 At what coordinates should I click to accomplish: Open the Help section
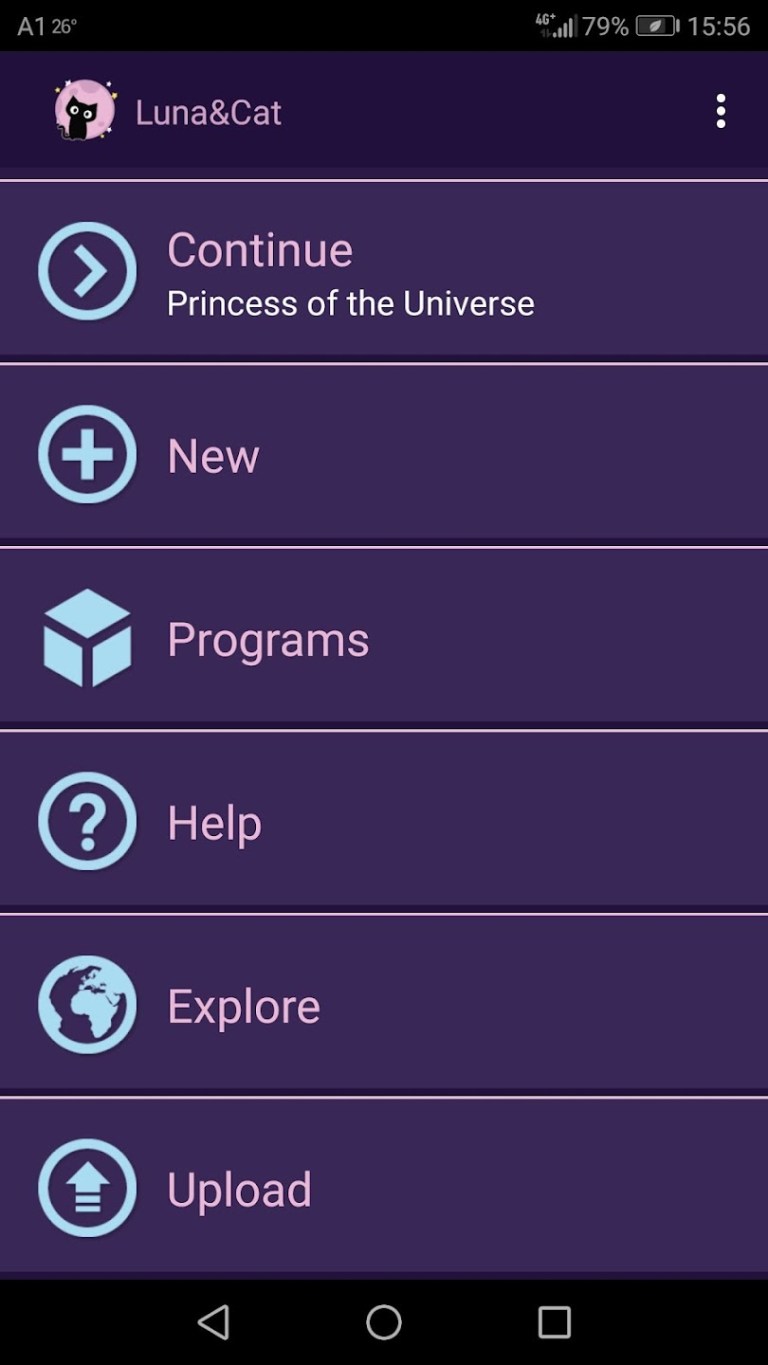pyautogui.click(x=212, y=821)
